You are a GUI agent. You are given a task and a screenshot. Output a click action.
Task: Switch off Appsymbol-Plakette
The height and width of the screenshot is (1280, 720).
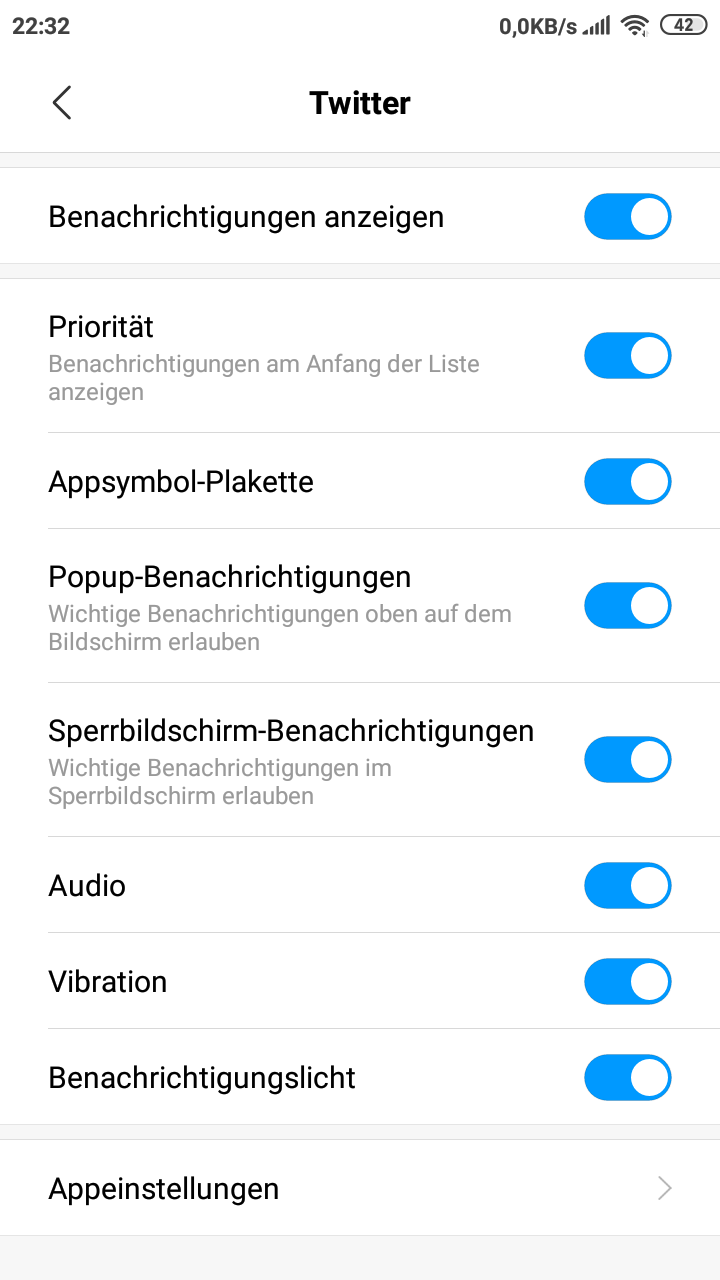tap(627, 481)
